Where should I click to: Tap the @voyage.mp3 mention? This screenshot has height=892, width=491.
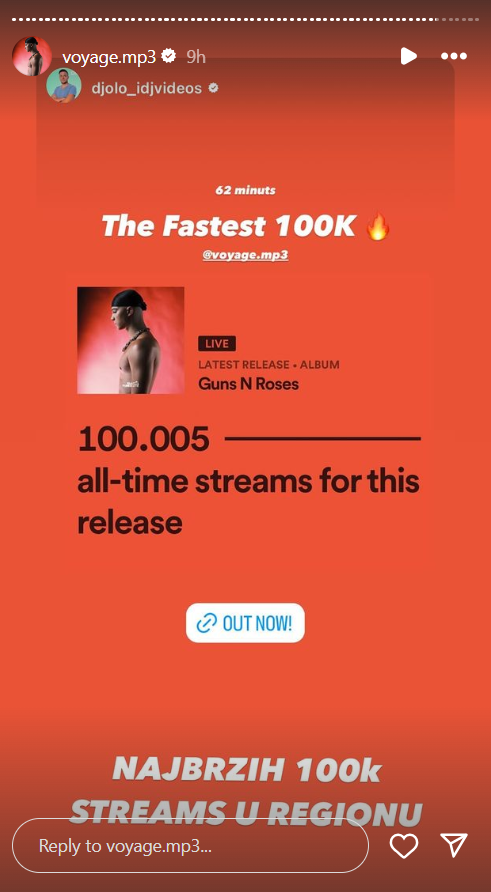[x=245, y=255]
